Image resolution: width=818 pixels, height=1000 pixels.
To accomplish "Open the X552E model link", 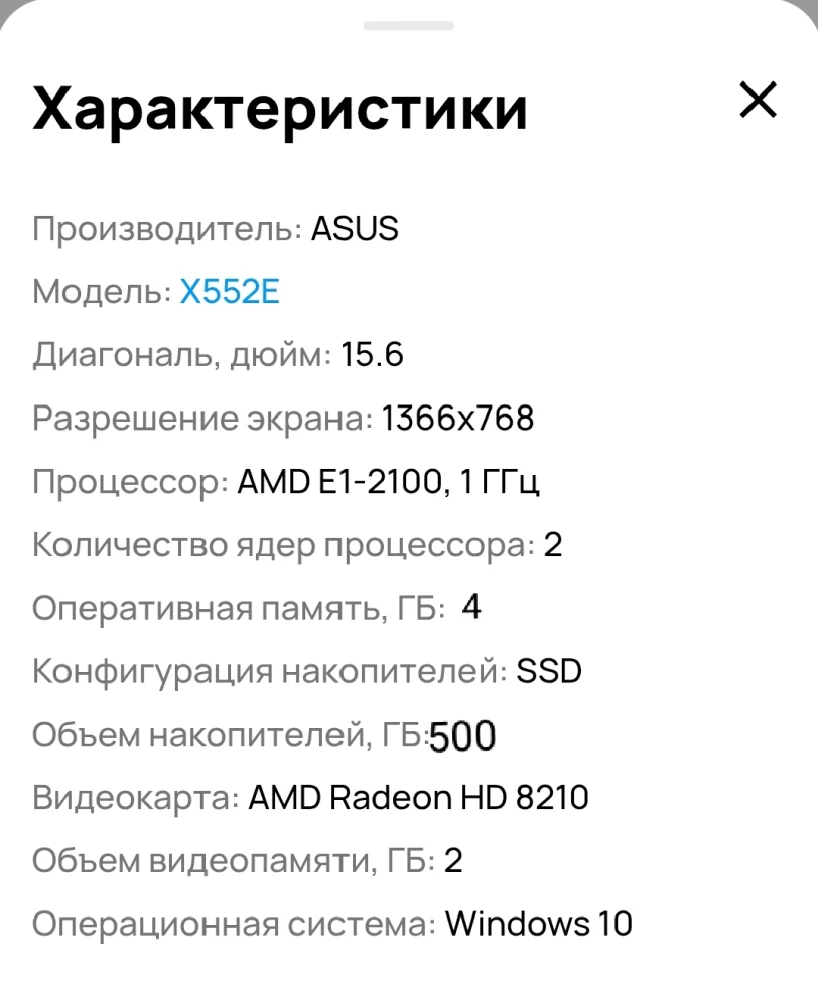I will (229, 292).
